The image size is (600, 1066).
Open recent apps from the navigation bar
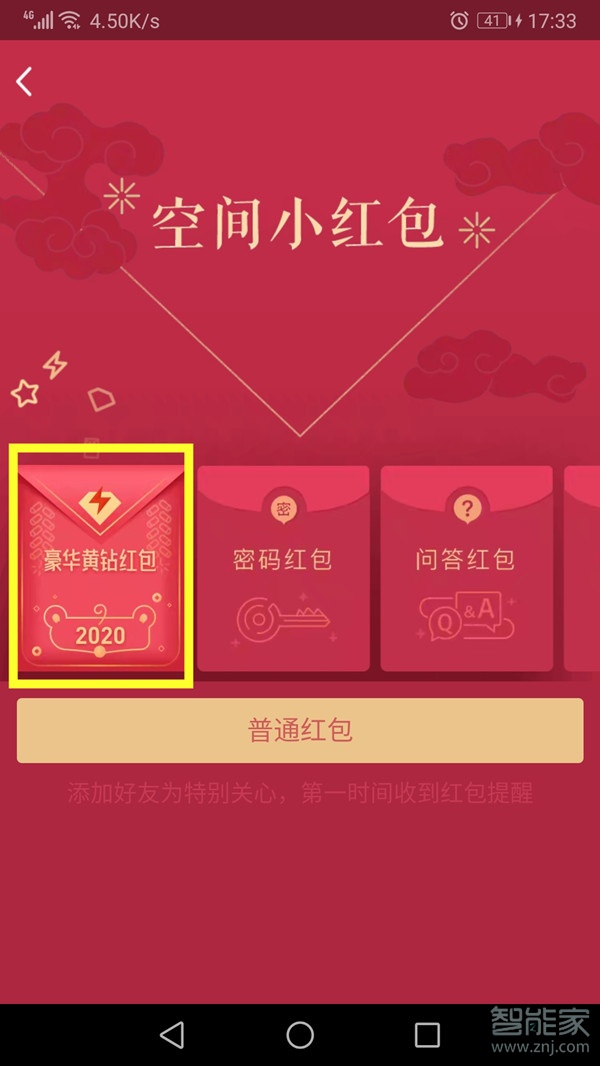coord(427,1034)
